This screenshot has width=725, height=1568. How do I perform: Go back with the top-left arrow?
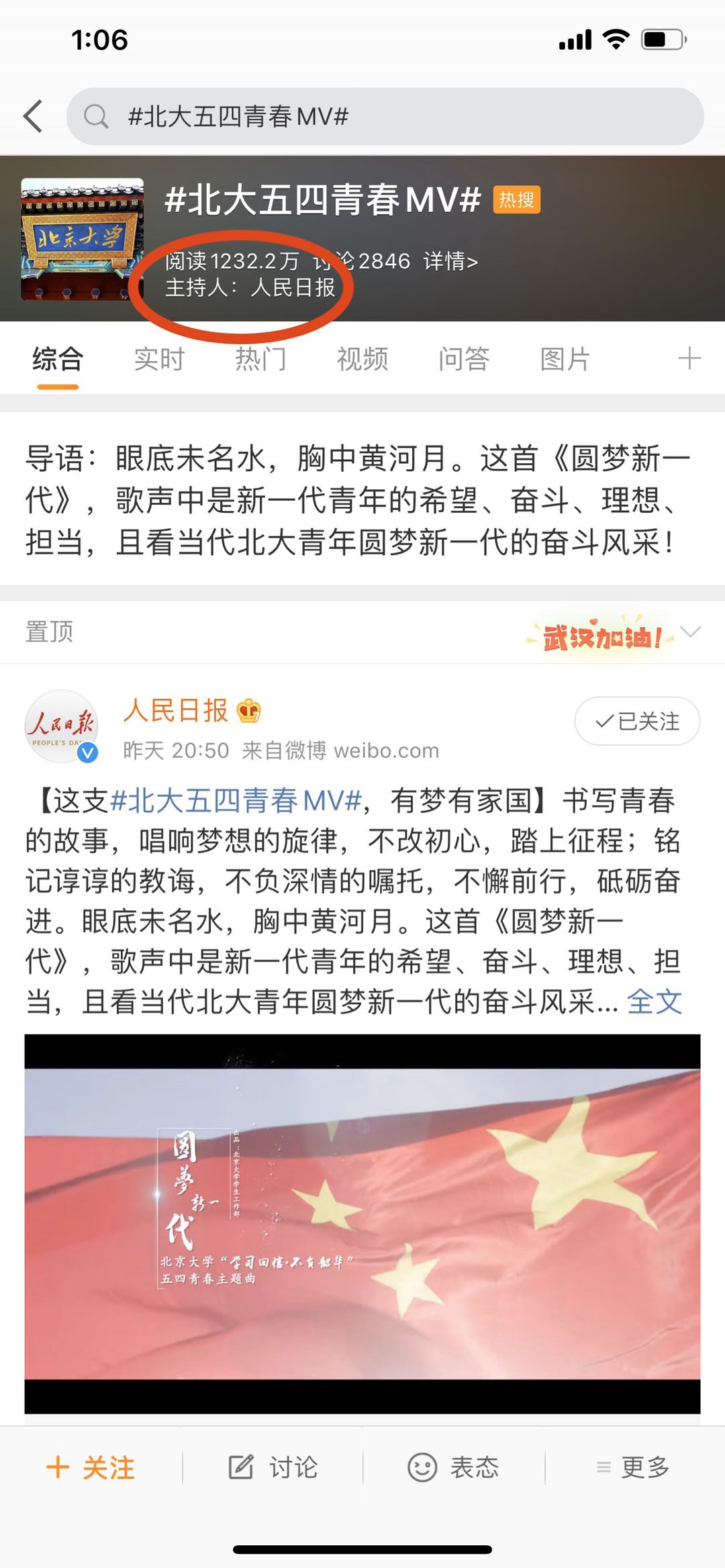pos(33,116)
